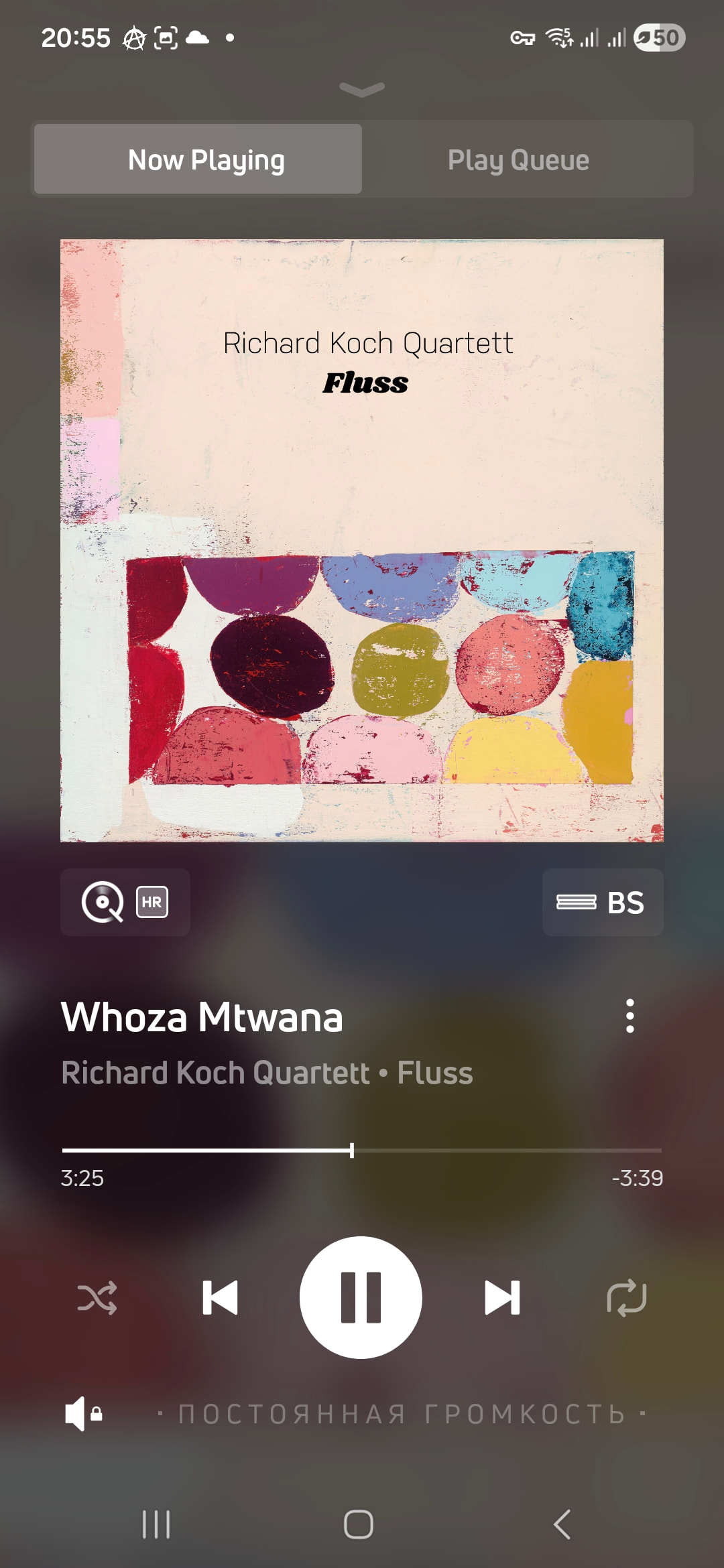Open the BS output device selector
This screenshot has height=1568, width=724.
(x=602, y=902)
